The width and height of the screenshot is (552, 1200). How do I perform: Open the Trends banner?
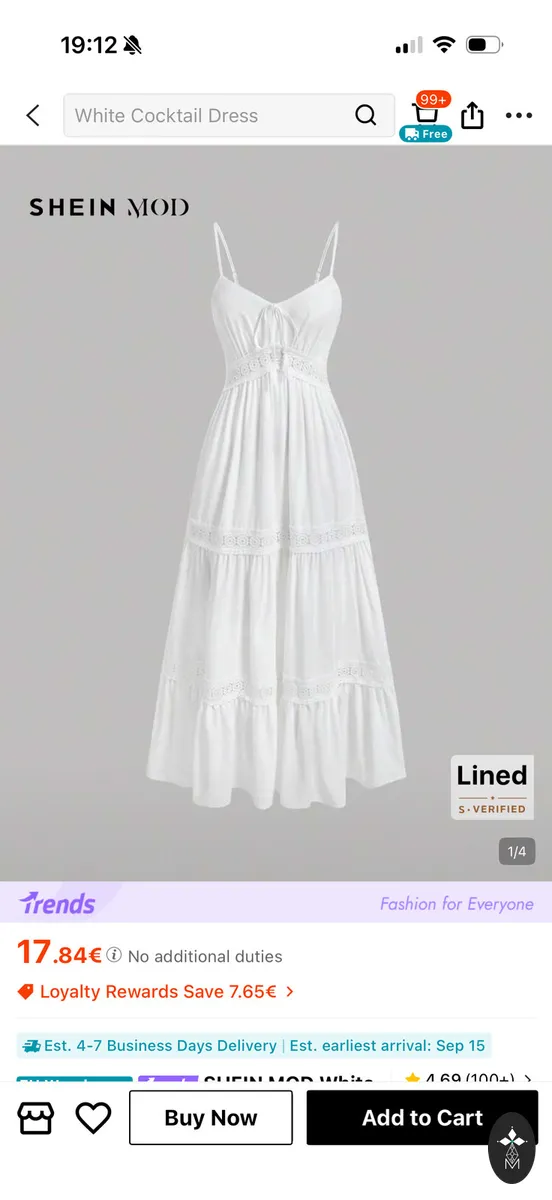[x=276, y=903]
